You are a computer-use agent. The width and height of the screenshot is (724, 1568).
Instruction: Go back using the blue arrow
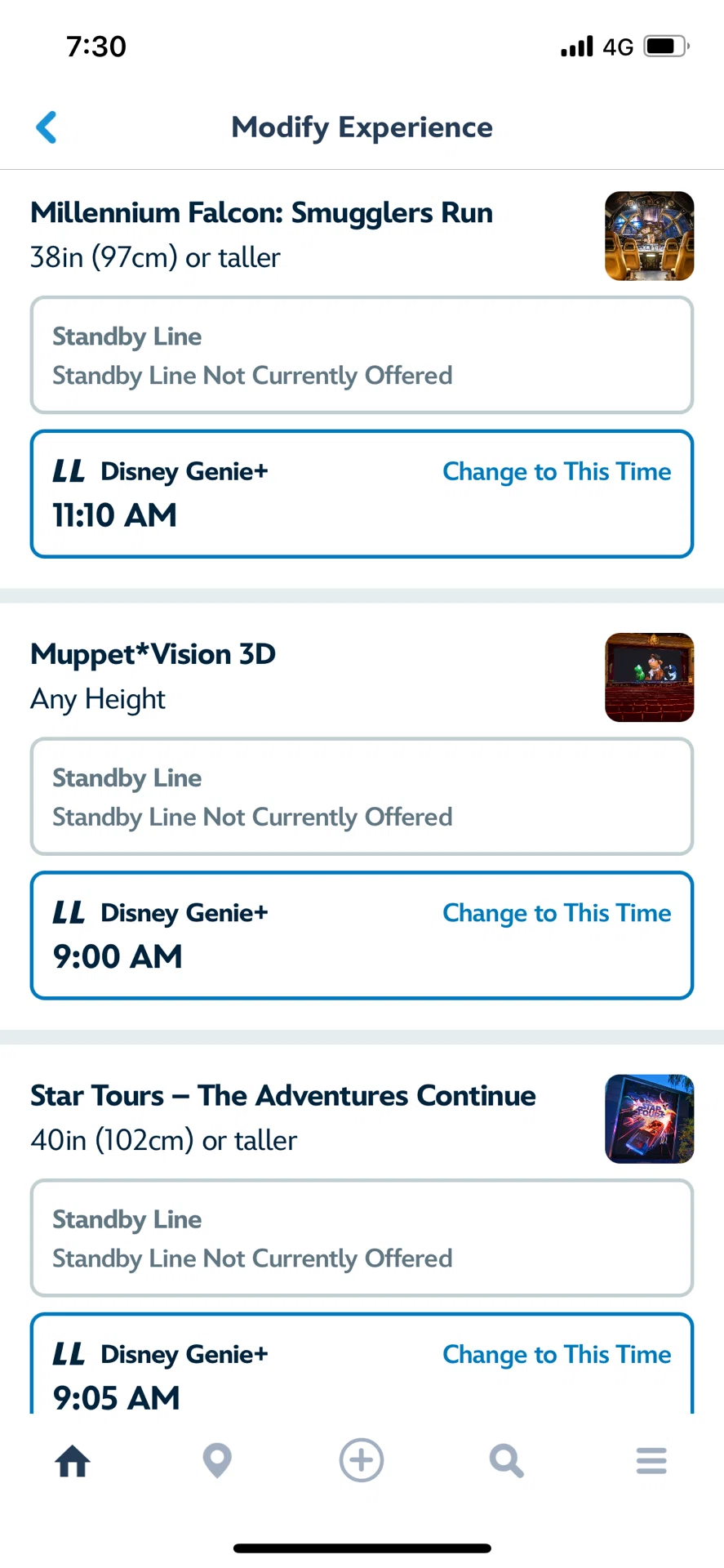coord(47,127)
